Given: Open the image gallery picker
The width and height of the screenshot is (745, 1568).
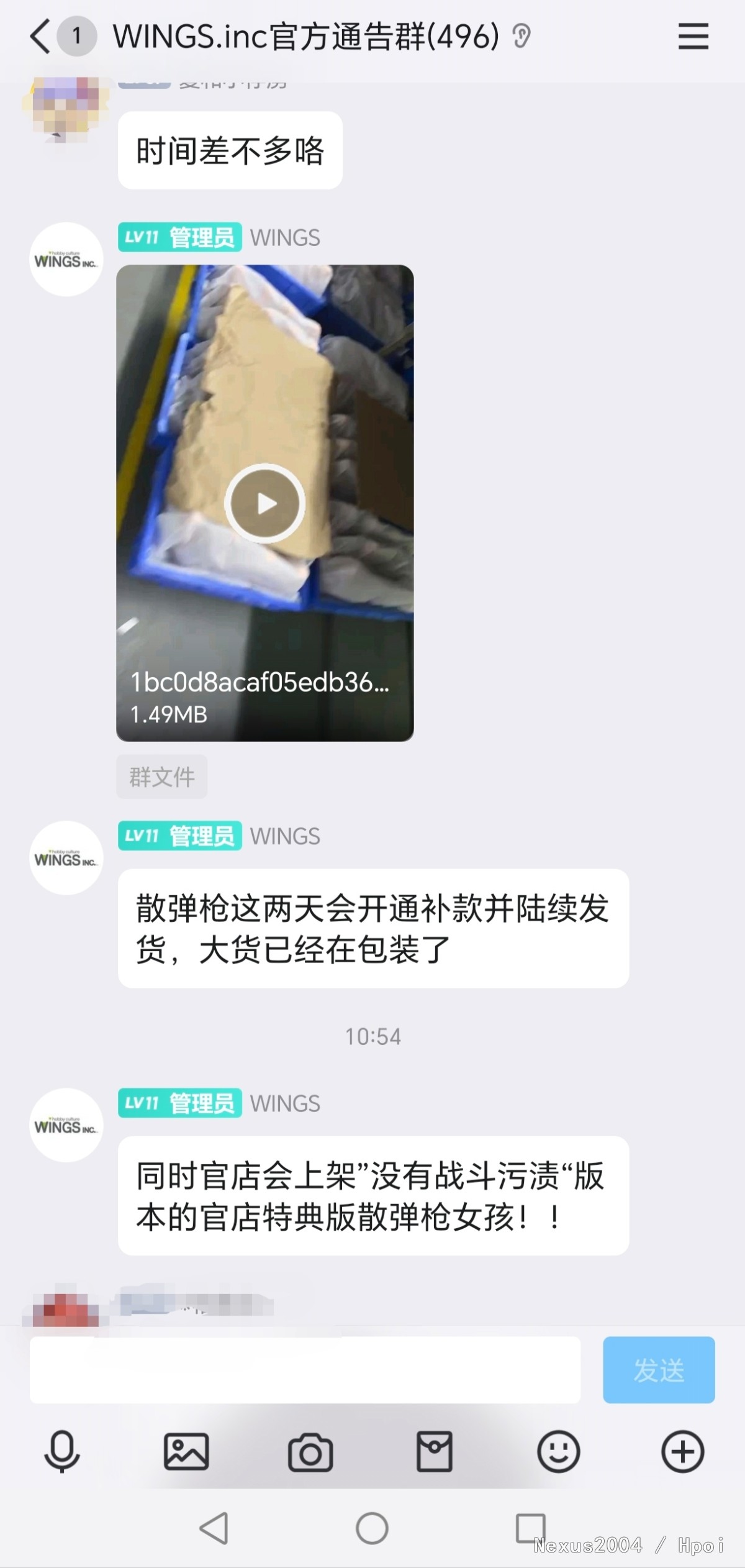Looking at the screenshot, I should [x=186, y=1452].
